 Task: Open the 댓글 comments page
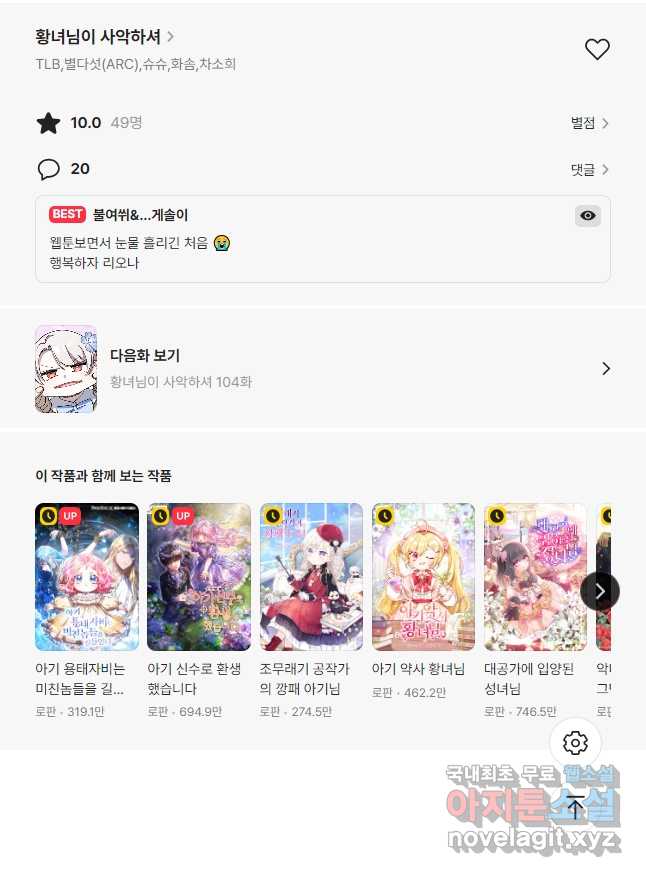[590, 169]
